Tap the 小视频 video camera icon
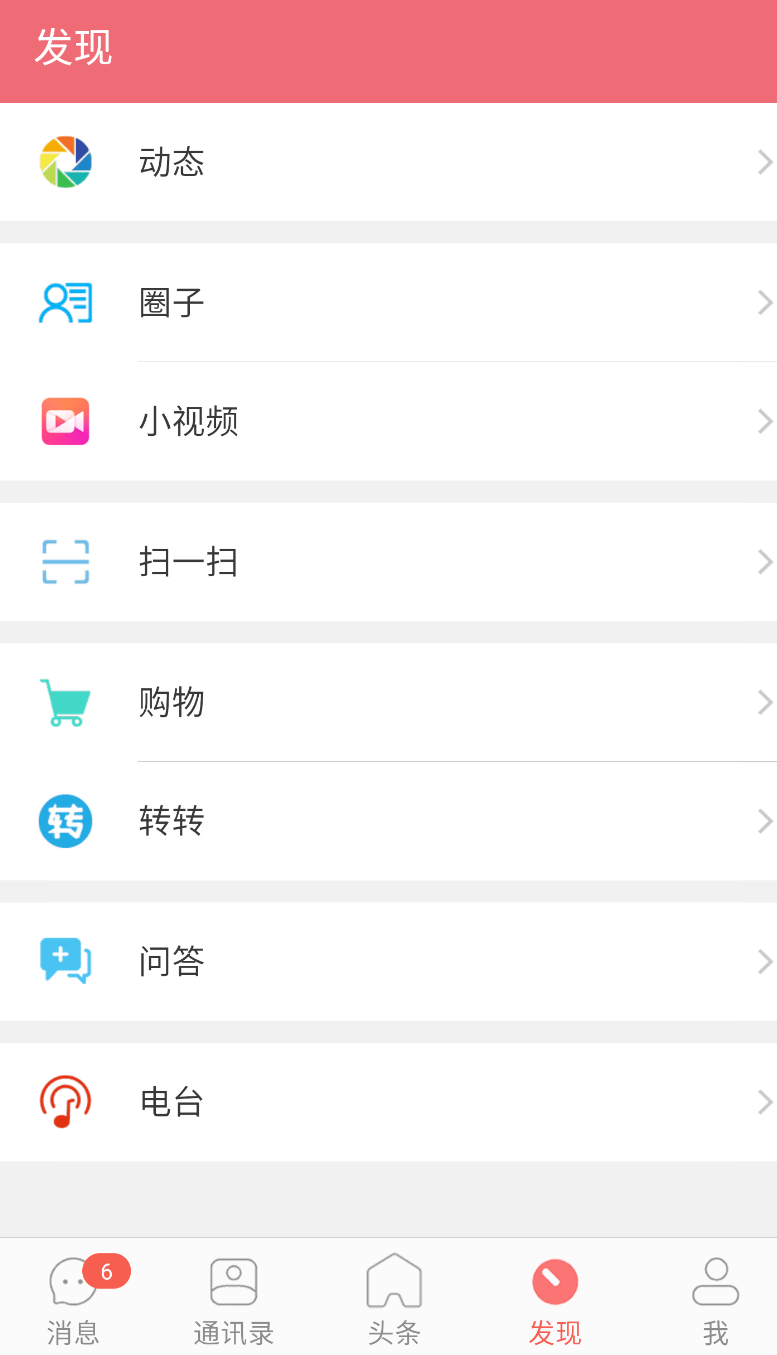The image size is (777, 1355). 64,421
